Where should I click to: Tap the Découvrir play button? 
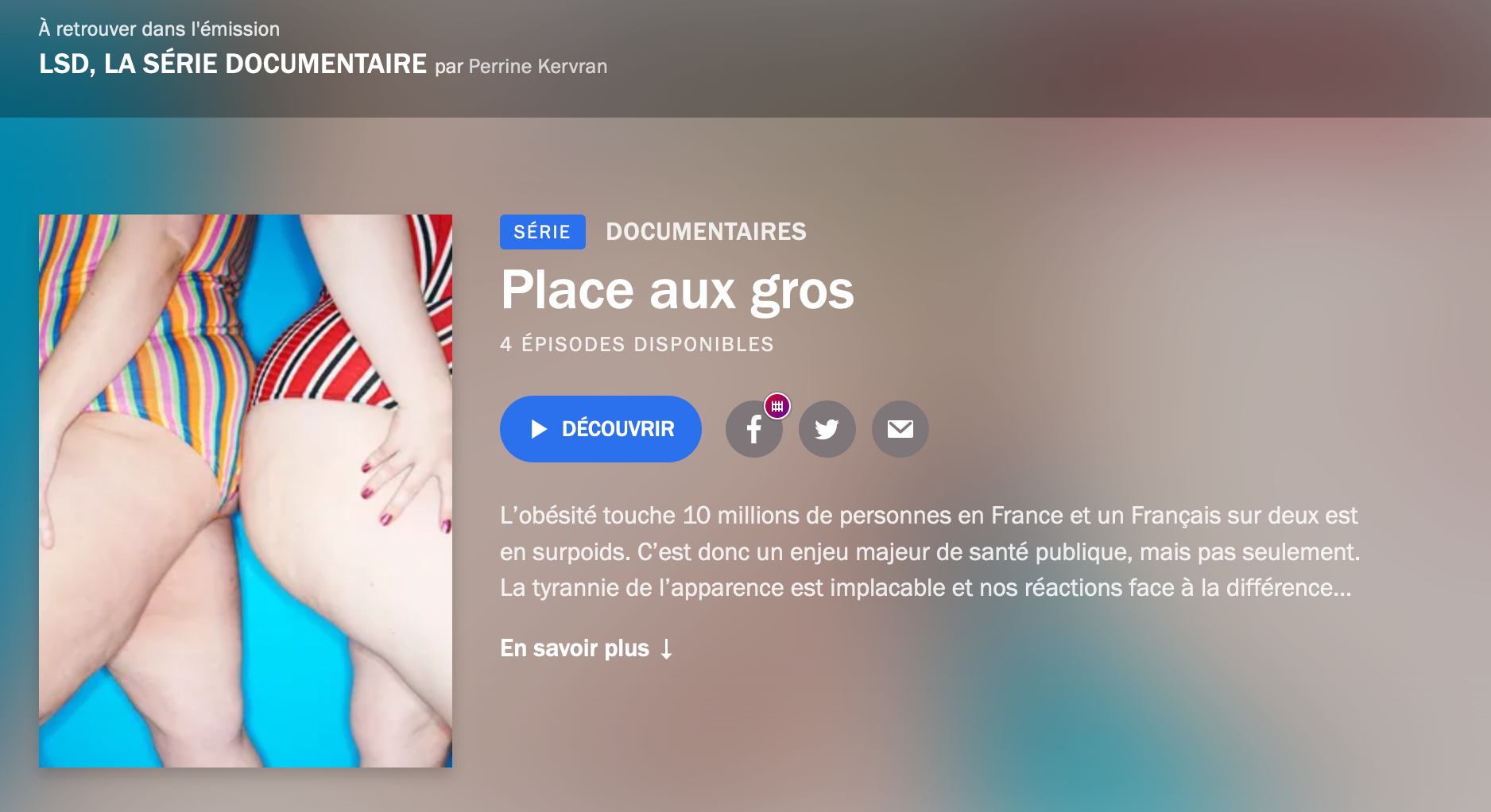pyautogui.click(x=600, y=429)
